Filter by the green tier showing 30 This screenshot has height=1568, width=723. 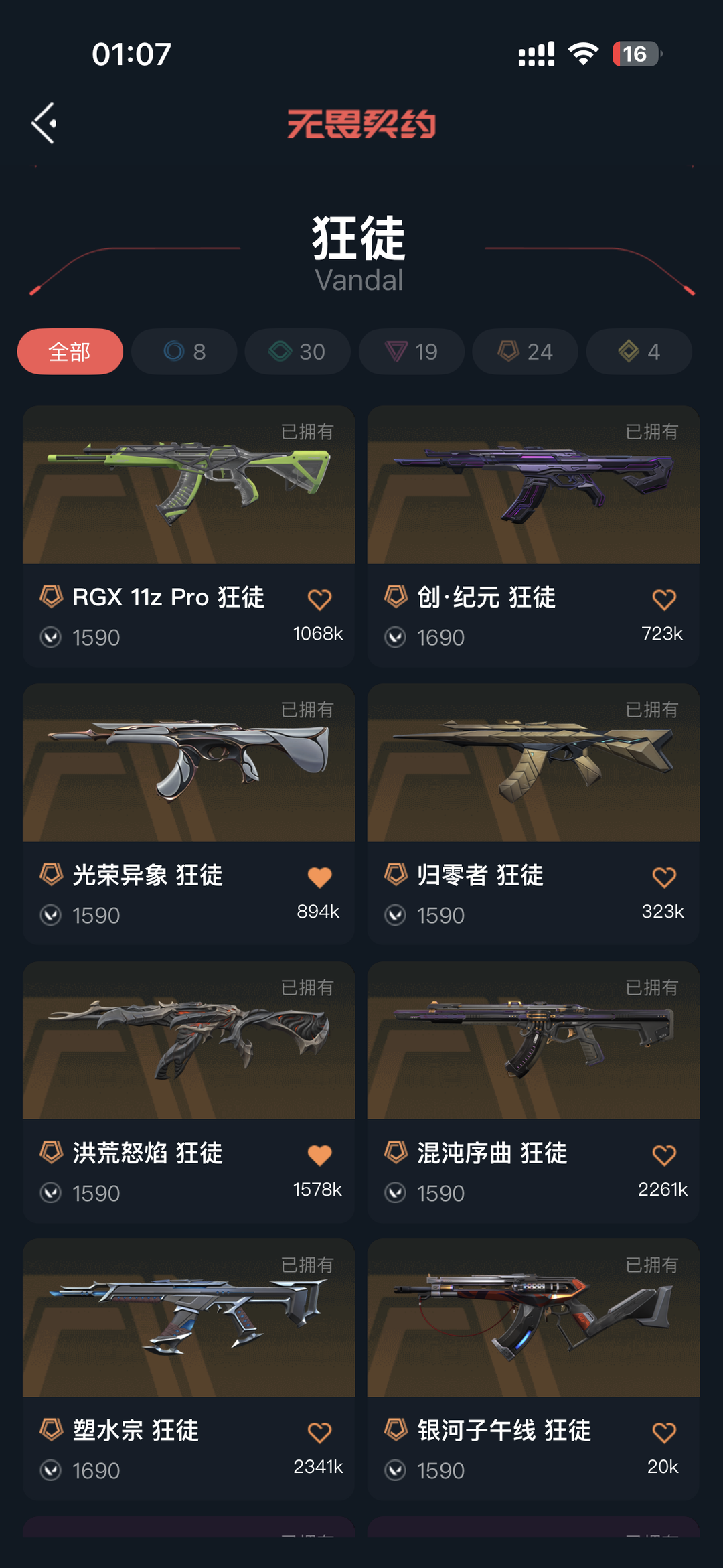298,352
